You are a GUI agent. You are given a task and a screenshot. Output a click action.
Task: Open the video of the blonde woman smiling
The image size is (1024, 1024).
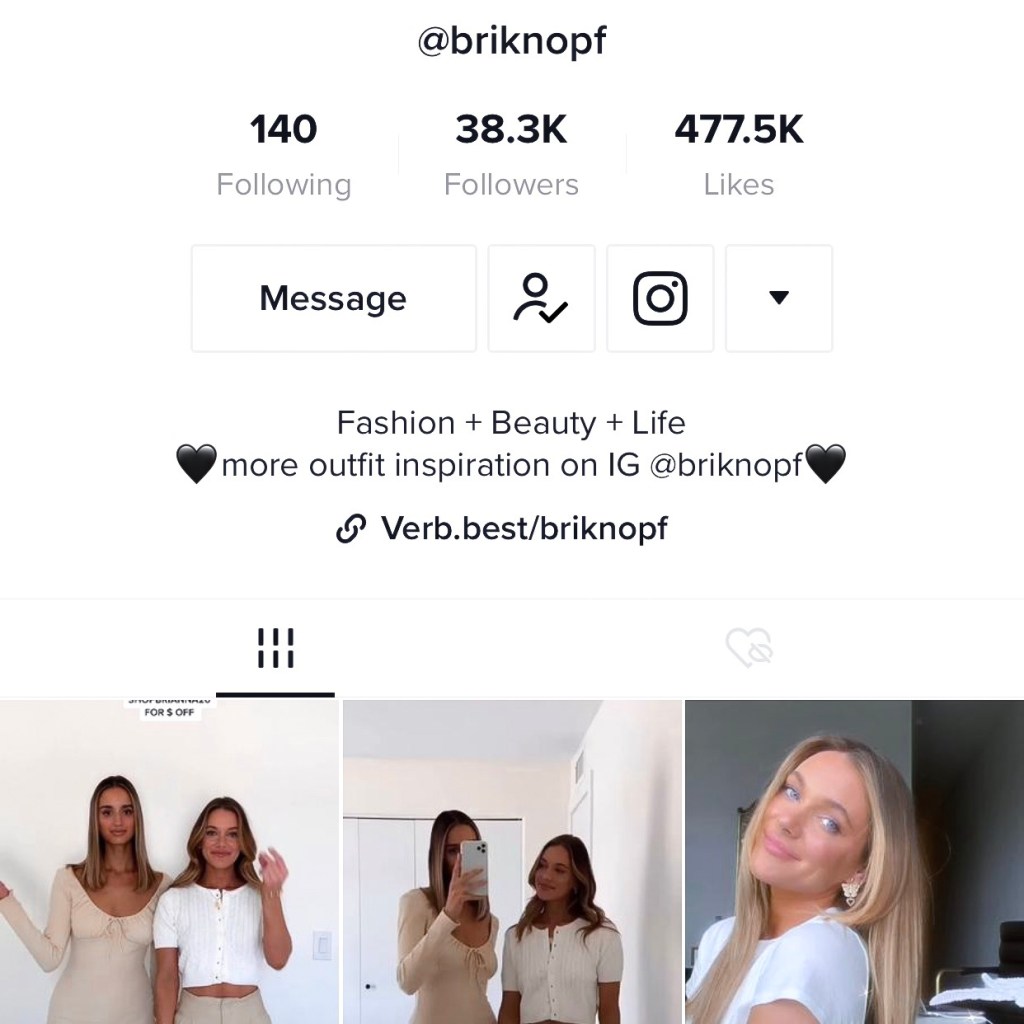click(854, 860)
